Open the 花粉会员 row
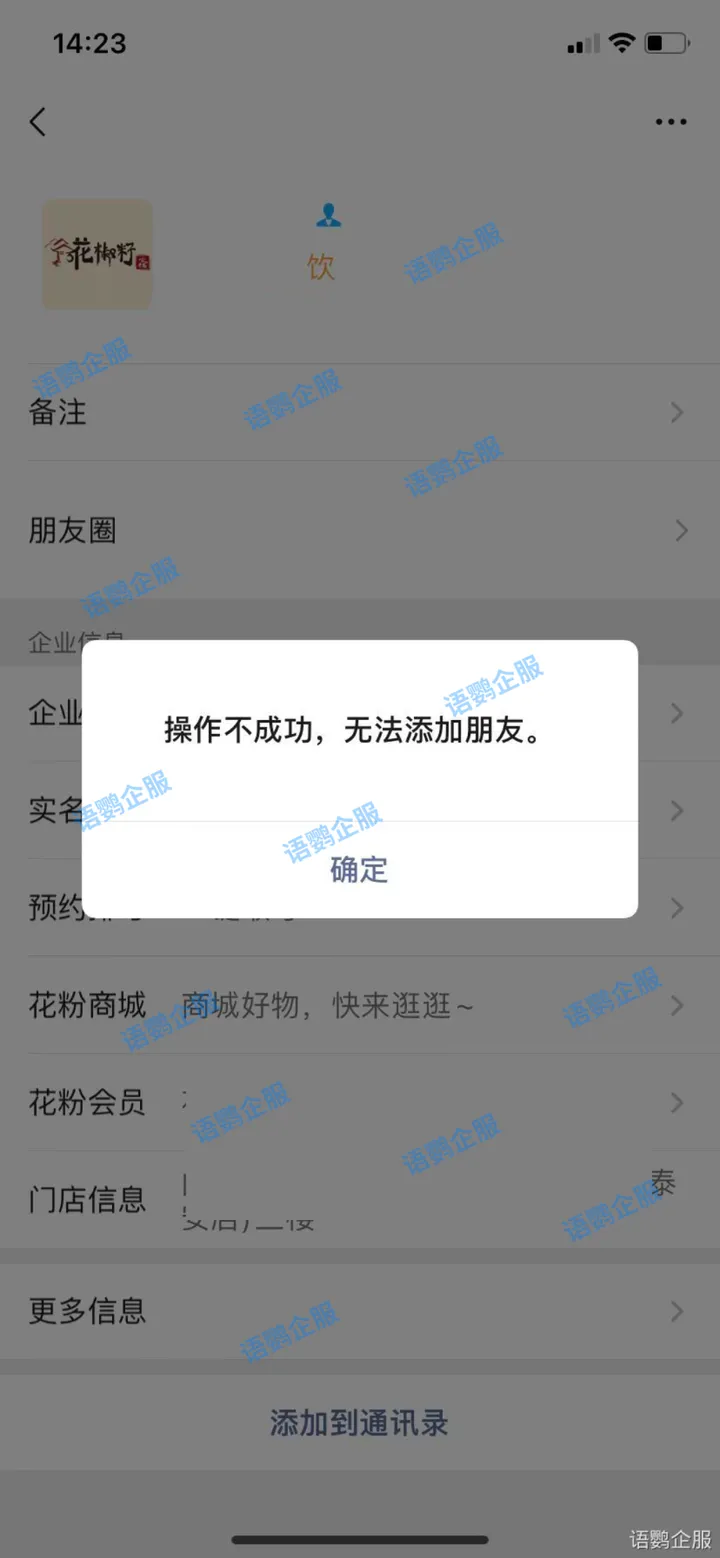The width and height of the screenshot is (720, 1558). click(359, 1102)
